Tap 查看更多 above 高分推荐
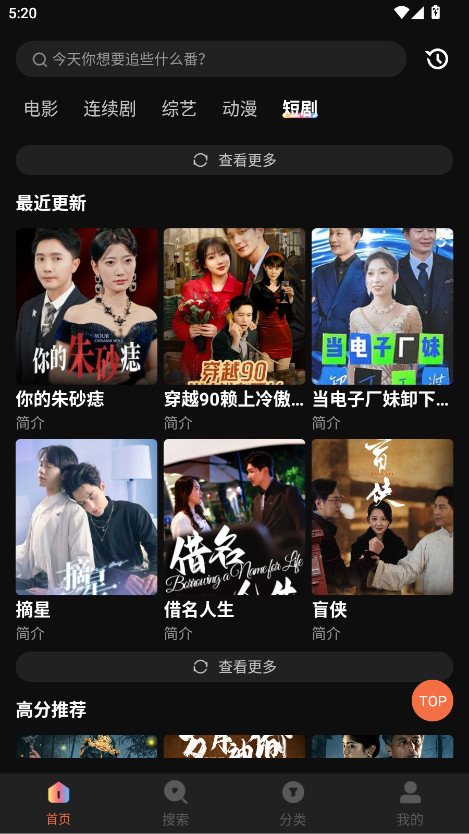This screenshot has width=469, height=834. [234, 666]
